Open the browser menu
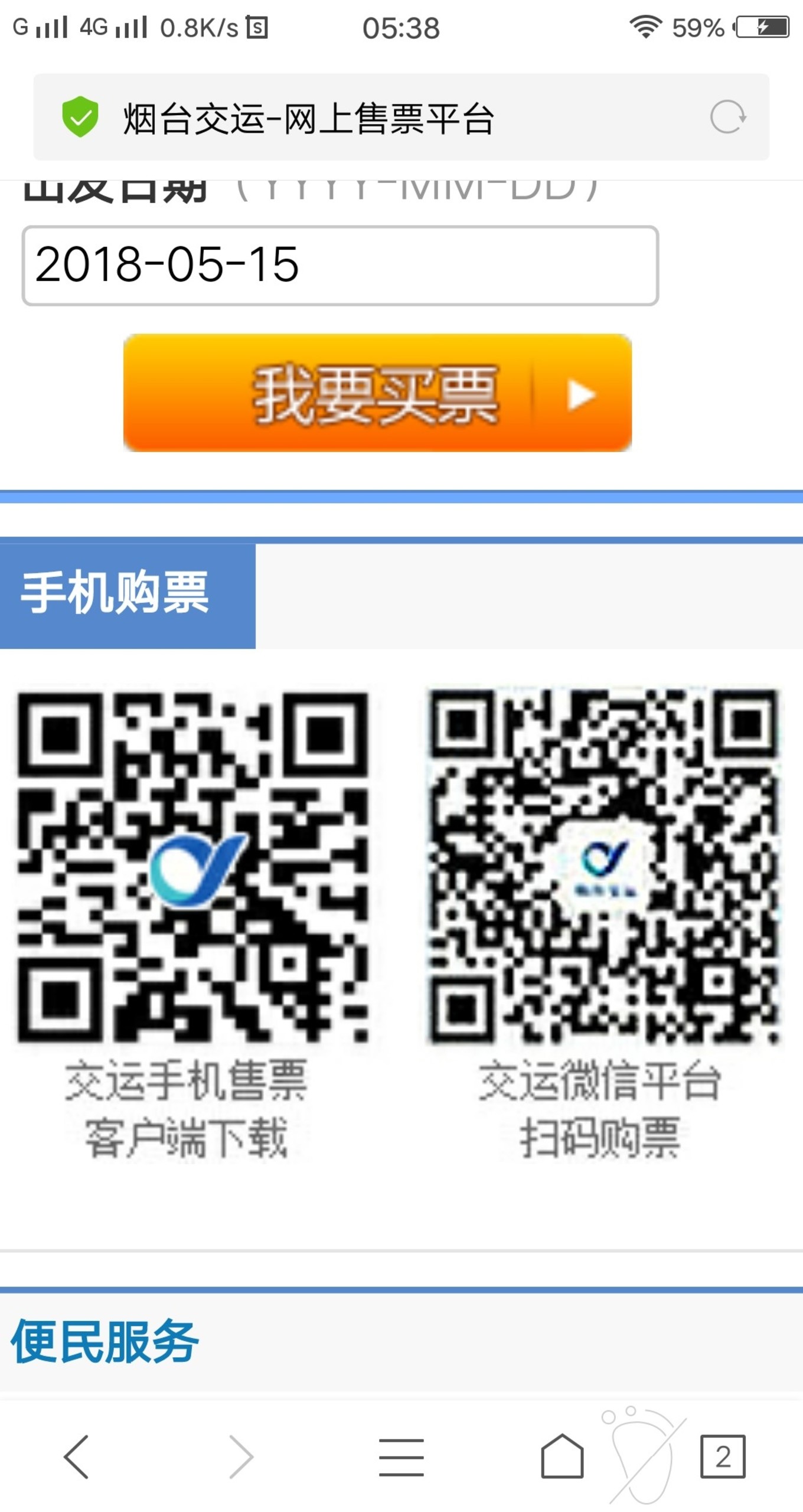 point(401,1456)
